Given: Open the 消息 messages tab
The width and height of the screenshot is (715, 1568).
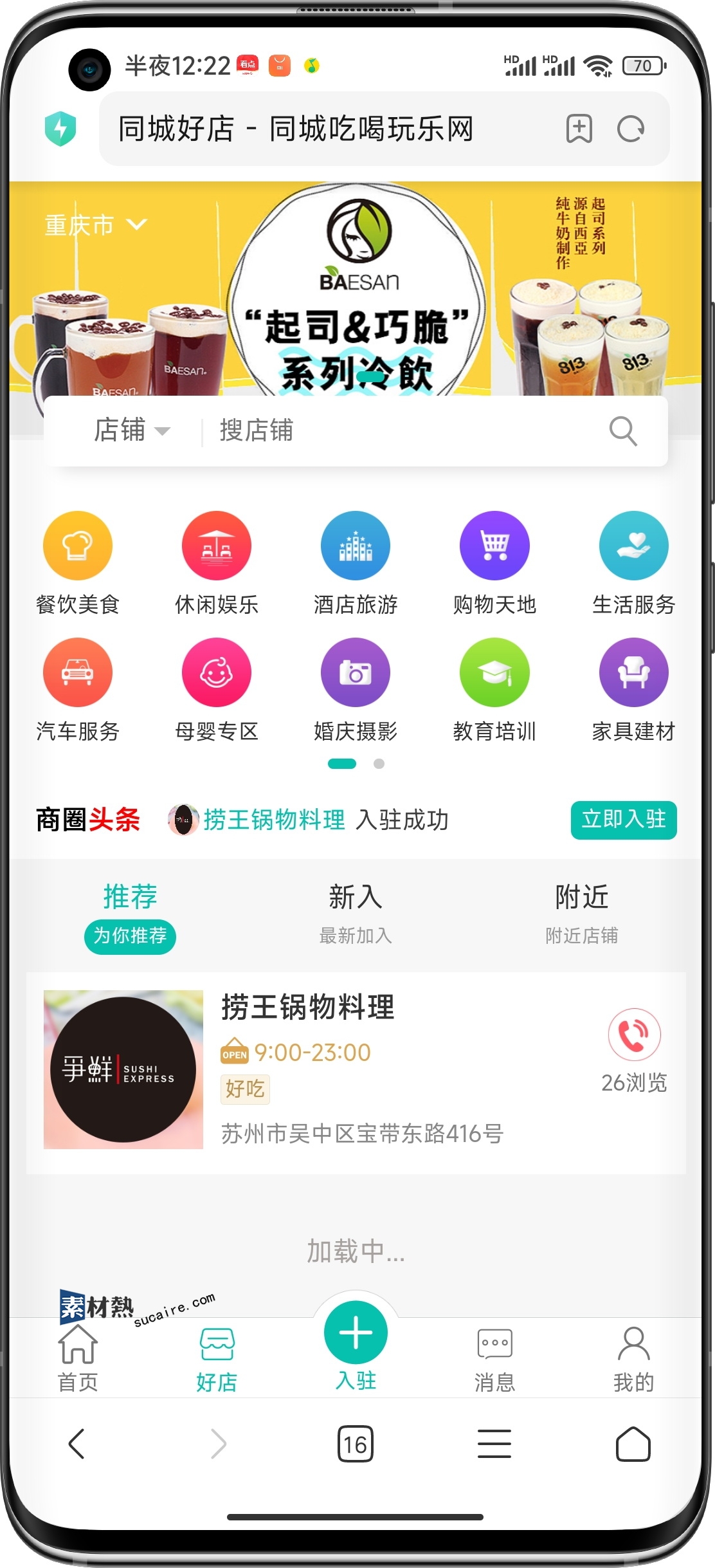Looking at the screenshot, I should point(494,1358).
